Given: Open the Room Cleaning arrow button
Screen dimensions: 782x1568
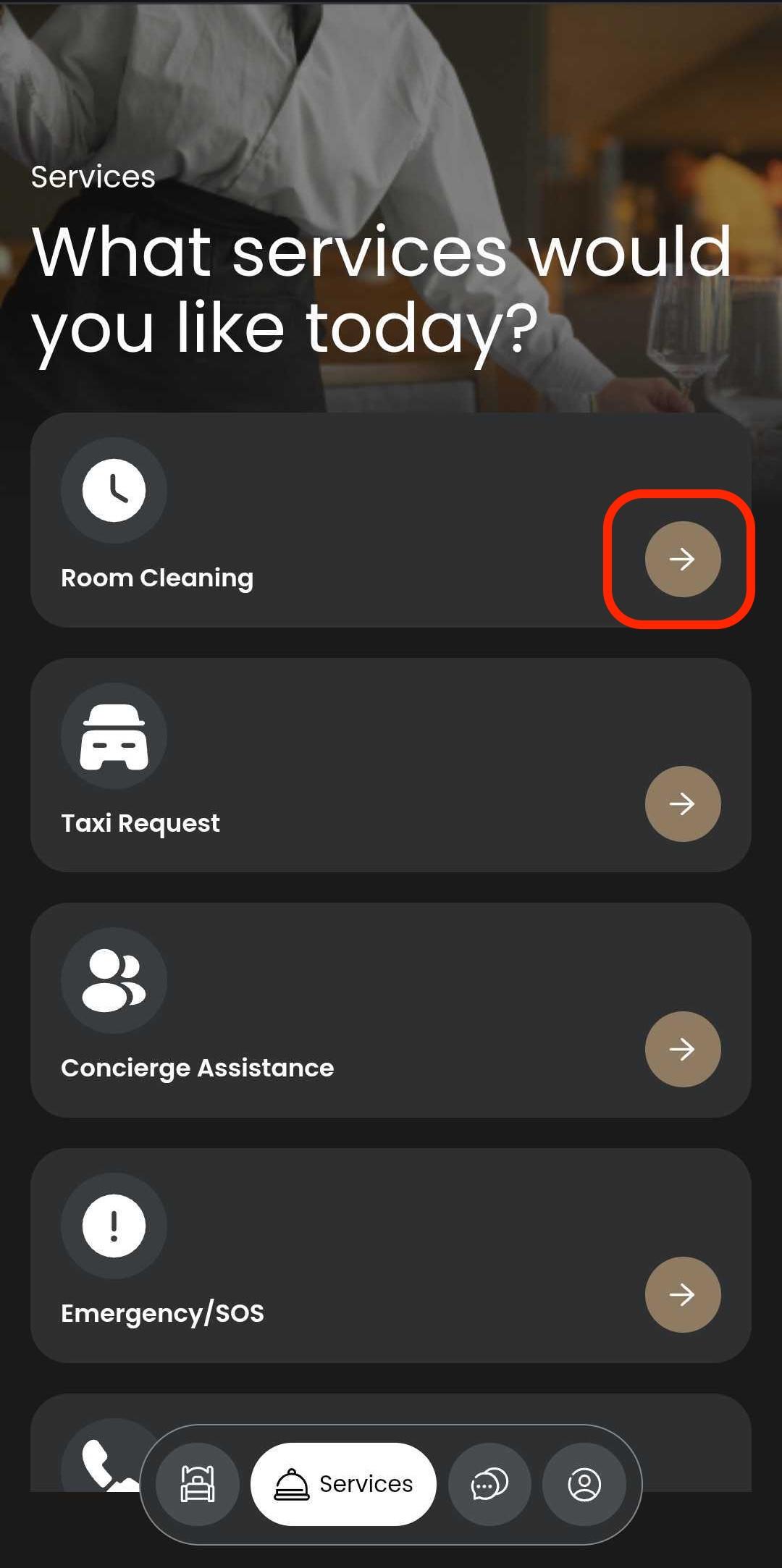Looking at the screenshot, I should [x=682, y=559].
